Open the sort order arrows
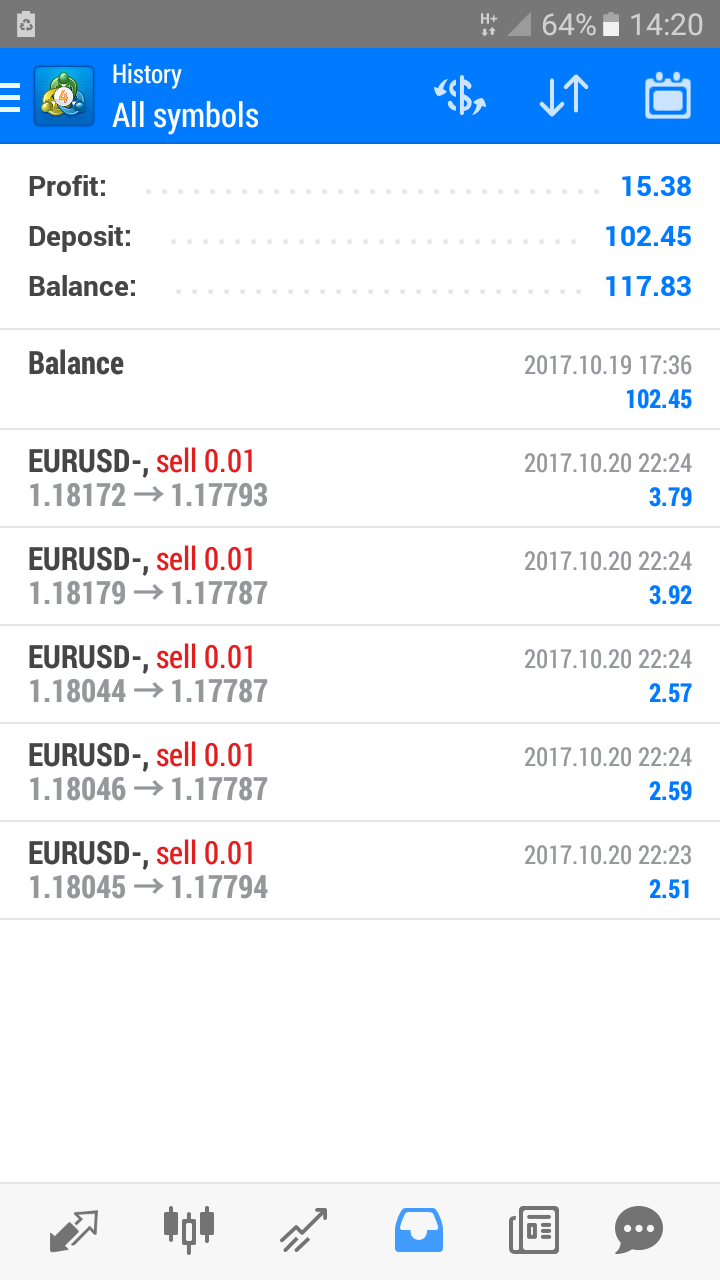 coord(564,96)
